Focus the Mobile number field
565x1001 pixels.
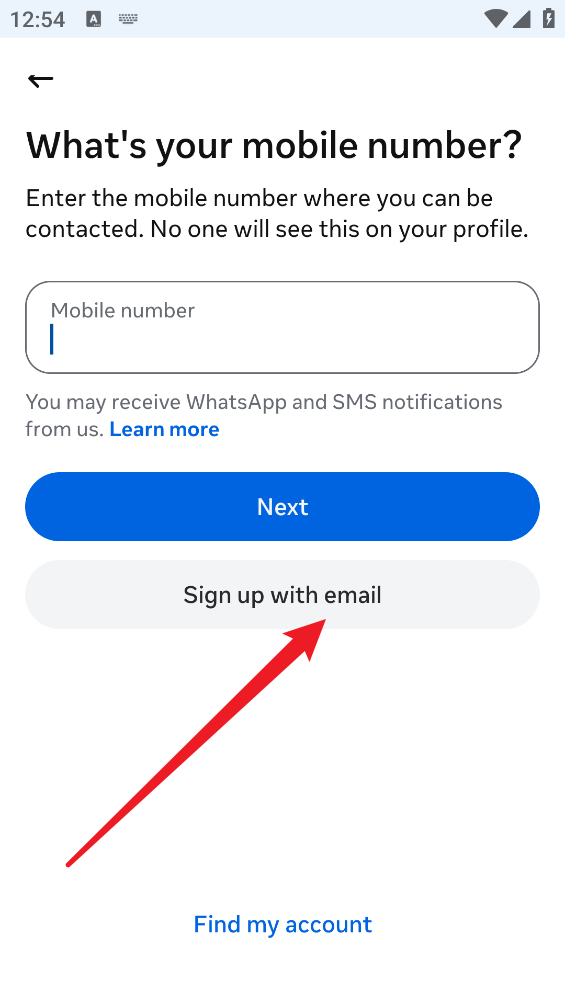click(x=282, y=327)
